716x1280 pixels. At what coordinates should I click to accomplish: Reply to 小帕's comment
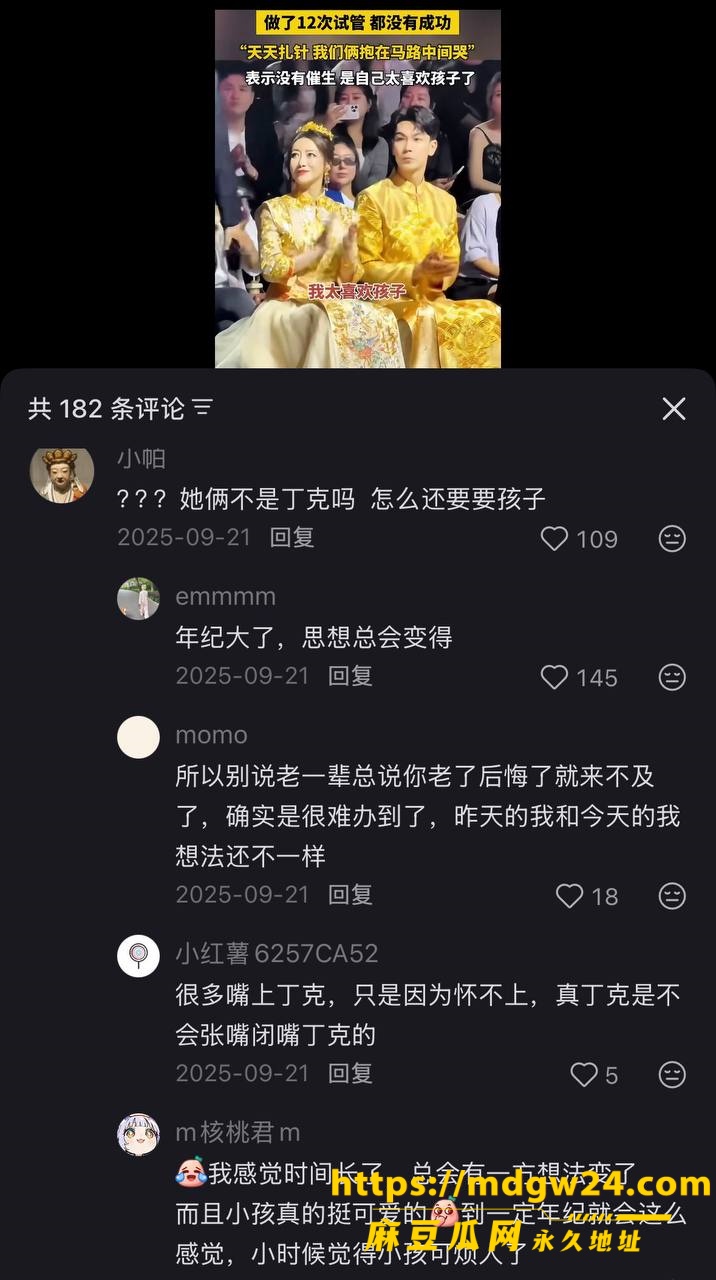tap(292, 537)
